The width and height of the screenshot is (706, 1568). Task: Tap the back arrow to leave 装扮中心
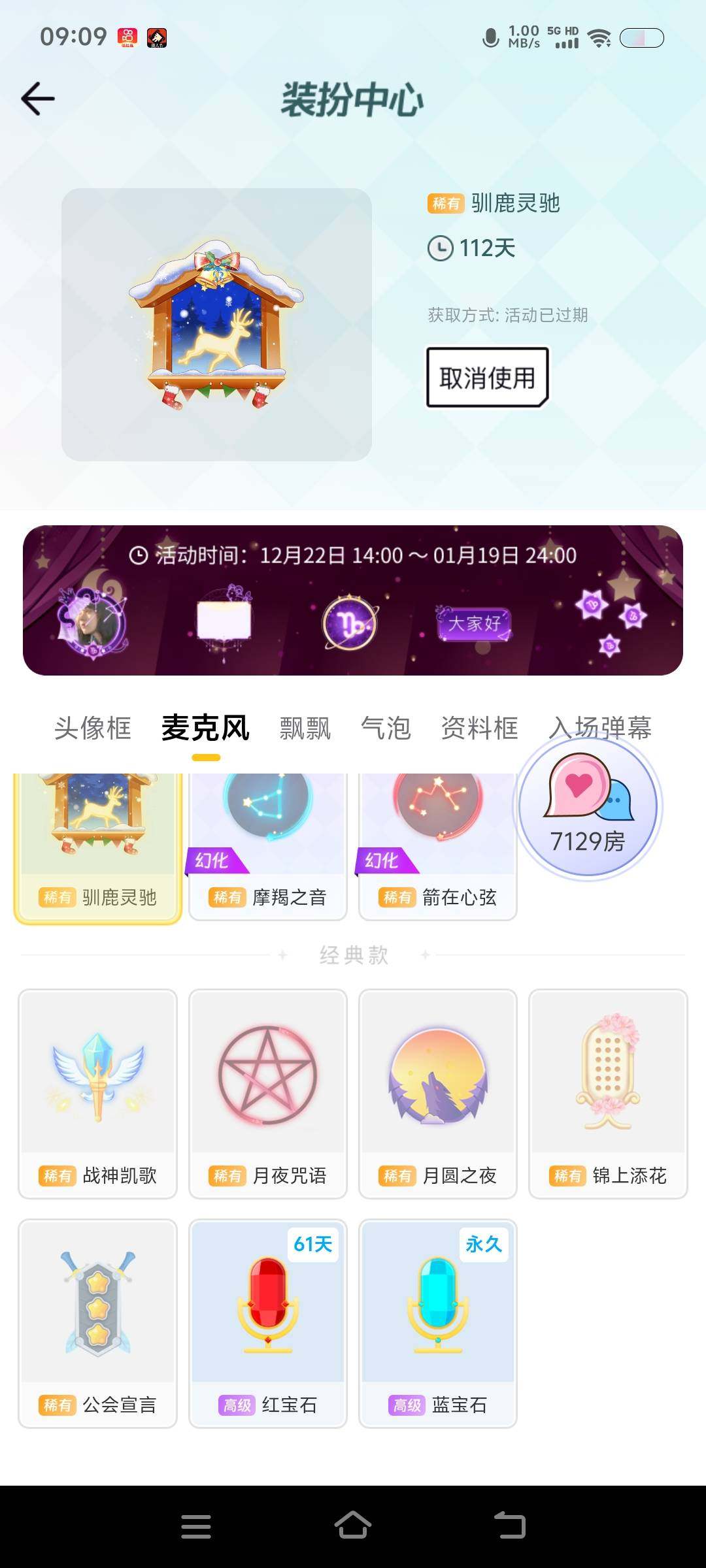pyautogui.click(x=37, y=98)
